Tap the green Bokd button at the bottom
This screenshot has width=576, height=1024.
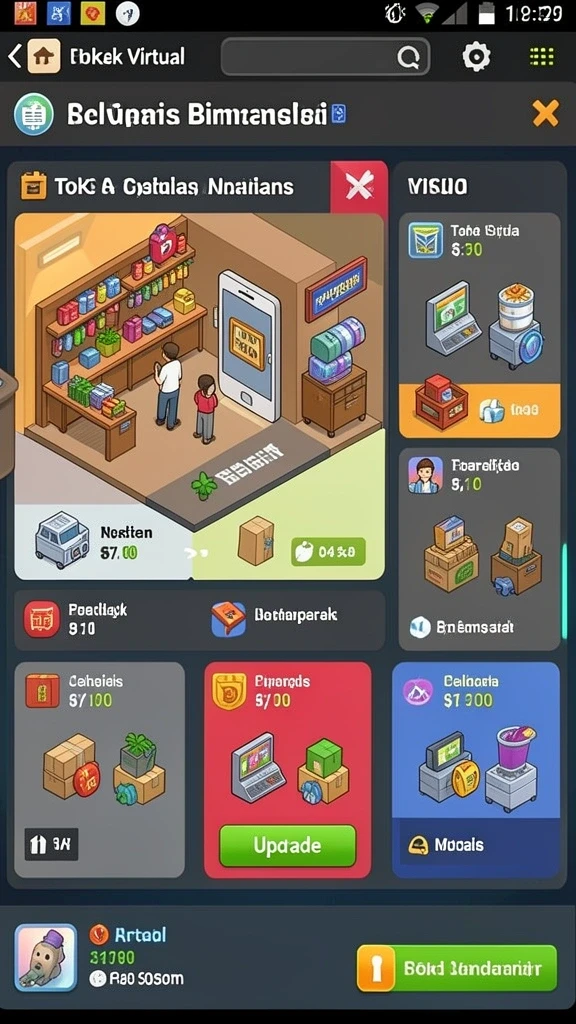pyautogui.click(x=457, y=968)
